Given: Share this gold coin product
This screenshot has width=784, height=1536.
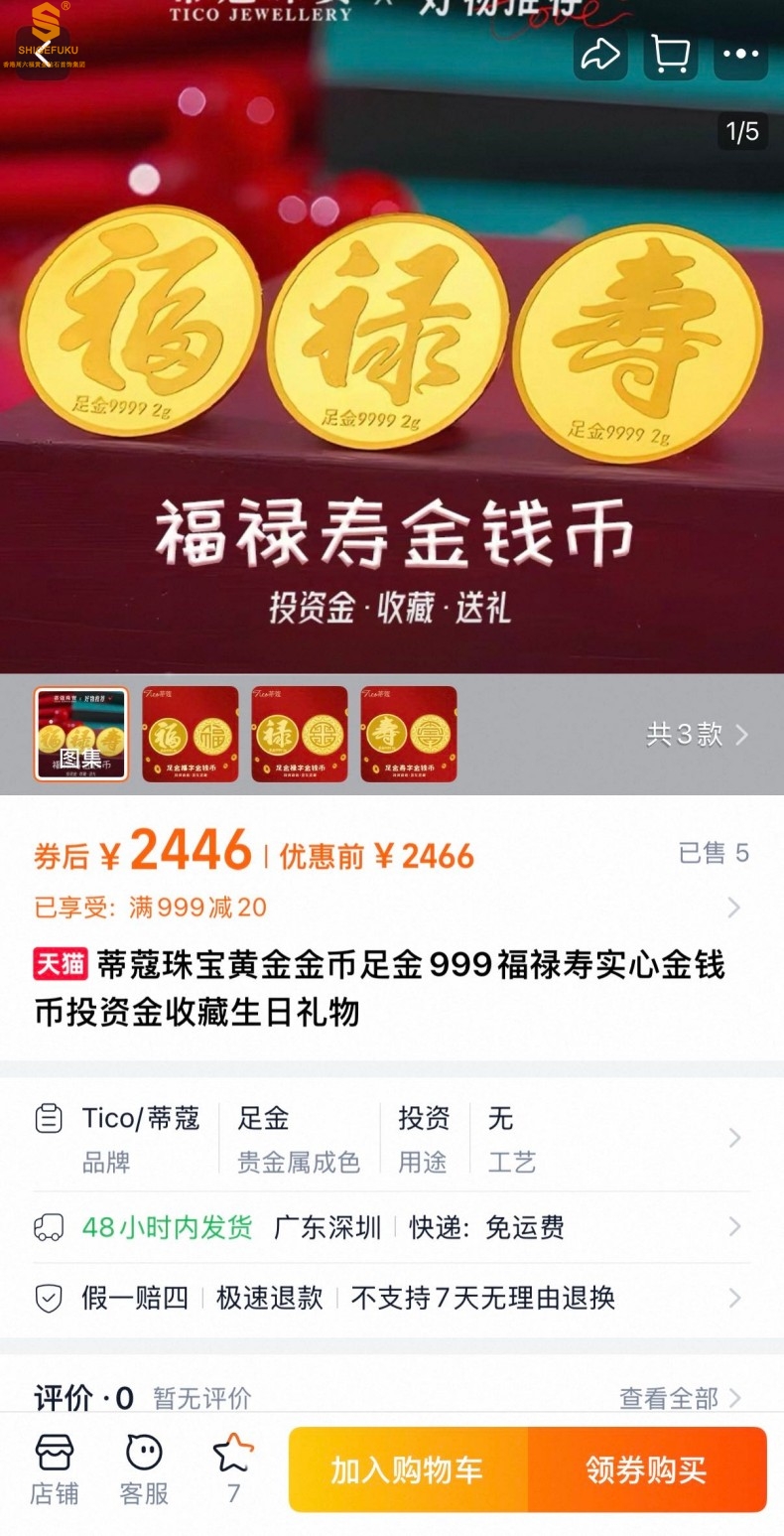Looking at the screenshot, I should (600, 54).
